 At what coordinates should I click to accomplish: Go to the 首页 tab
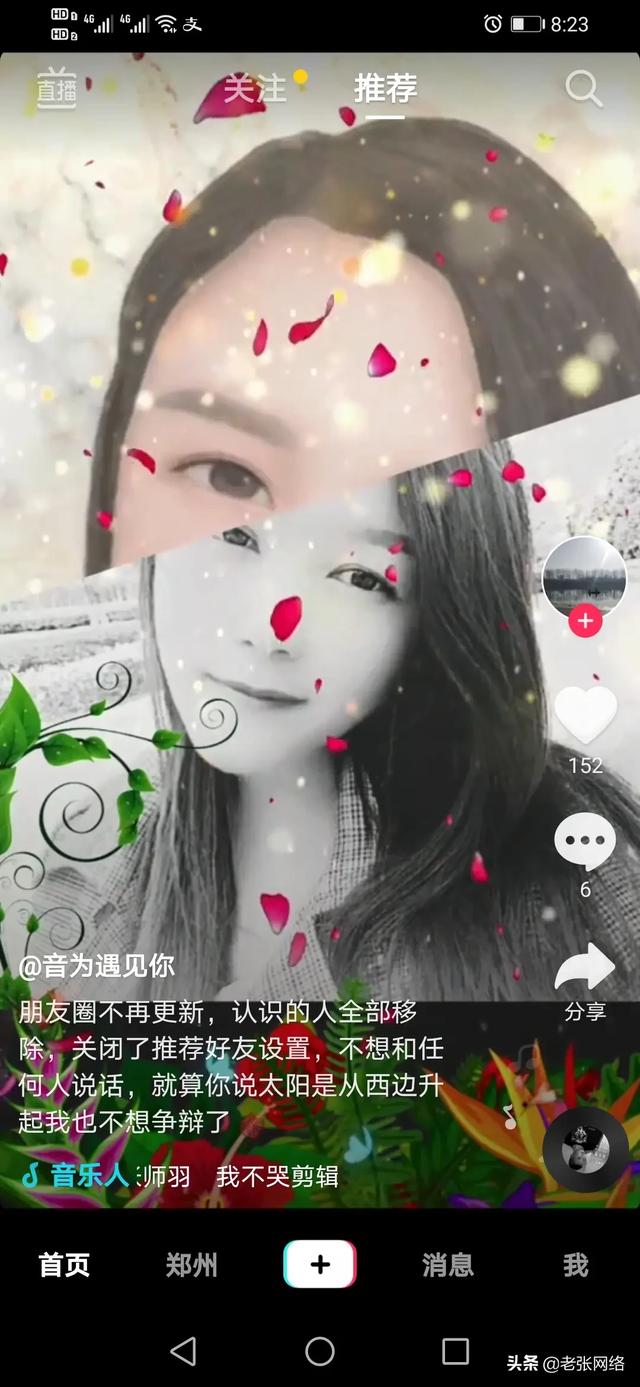64,1265
